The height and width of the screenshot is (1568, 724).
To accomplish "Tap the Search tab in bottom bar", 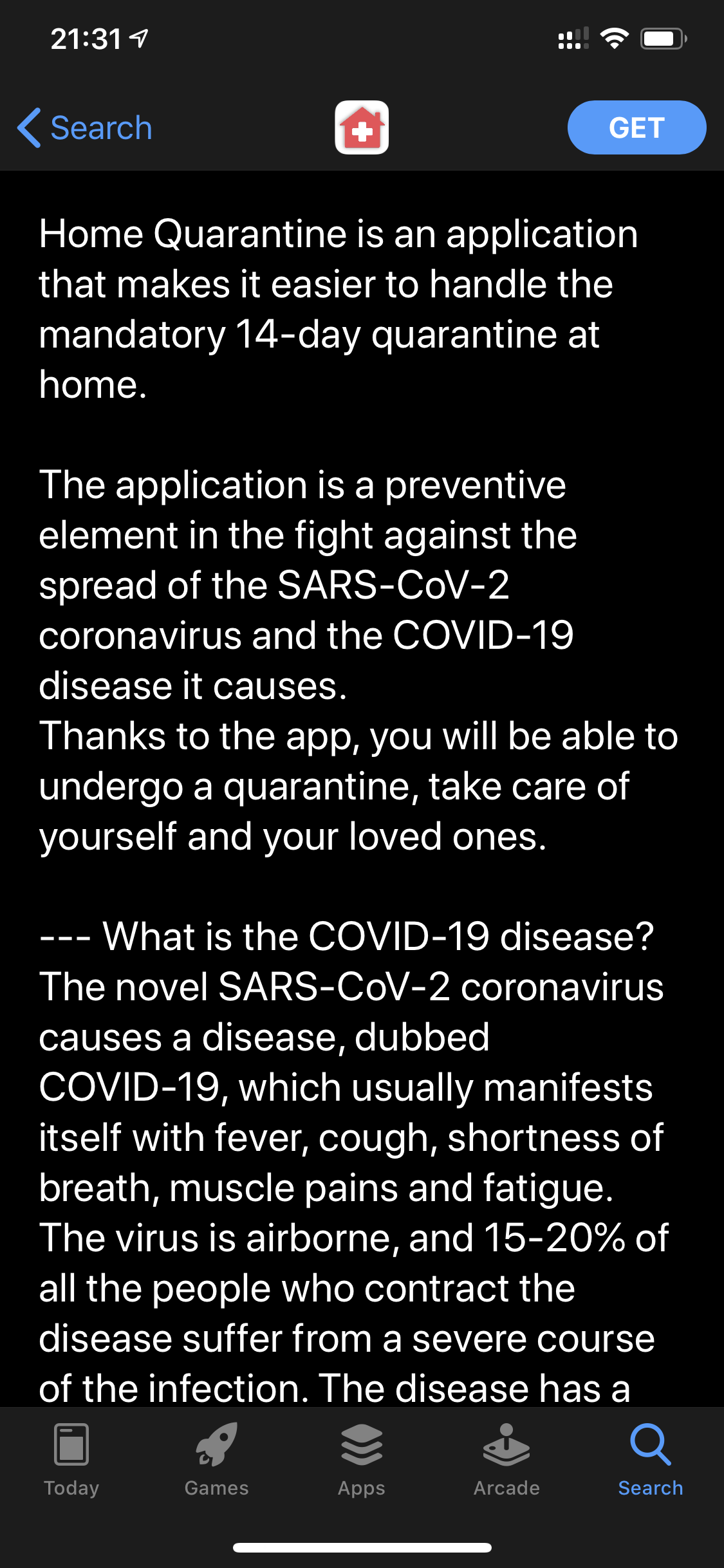I will point(651,1460).
